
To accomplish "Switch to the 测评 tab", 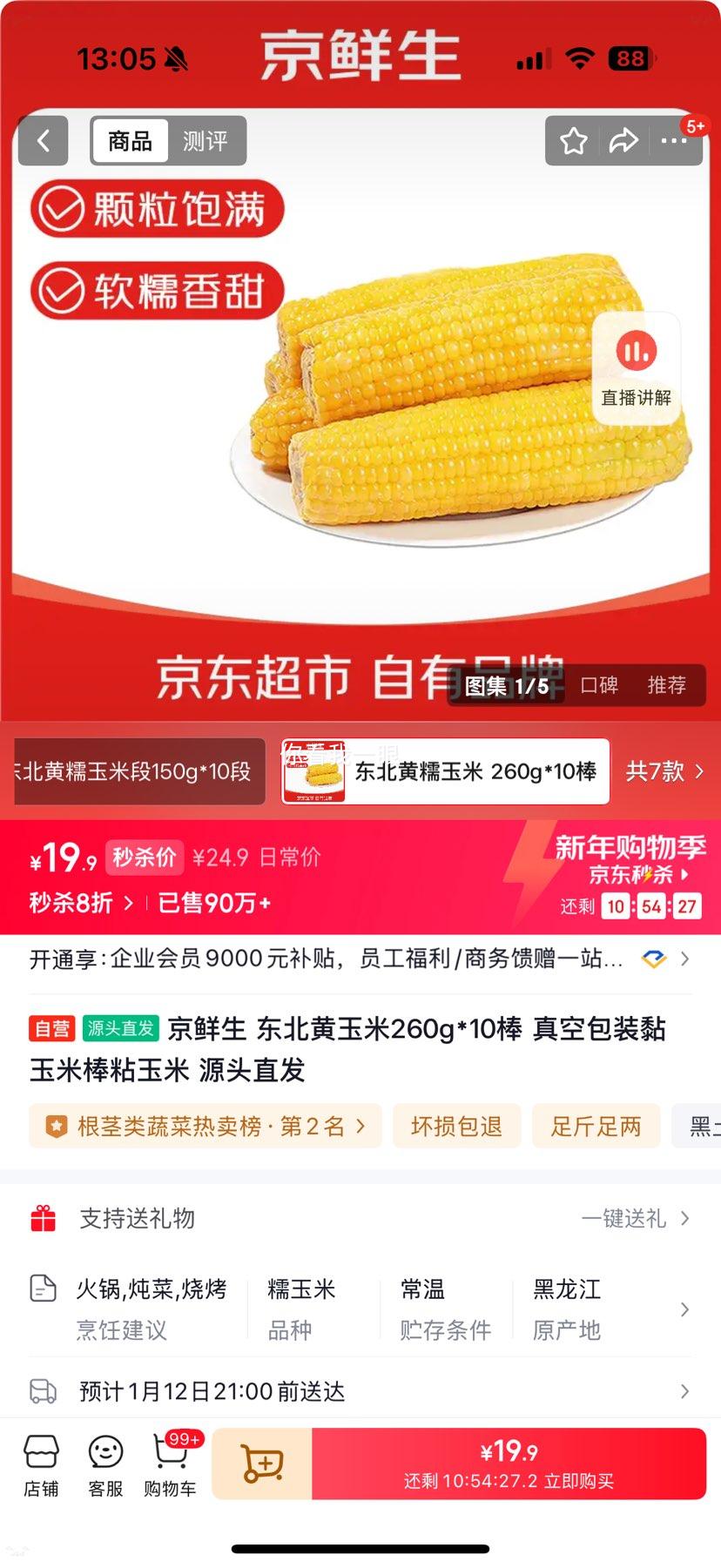I will coord(206,140).
